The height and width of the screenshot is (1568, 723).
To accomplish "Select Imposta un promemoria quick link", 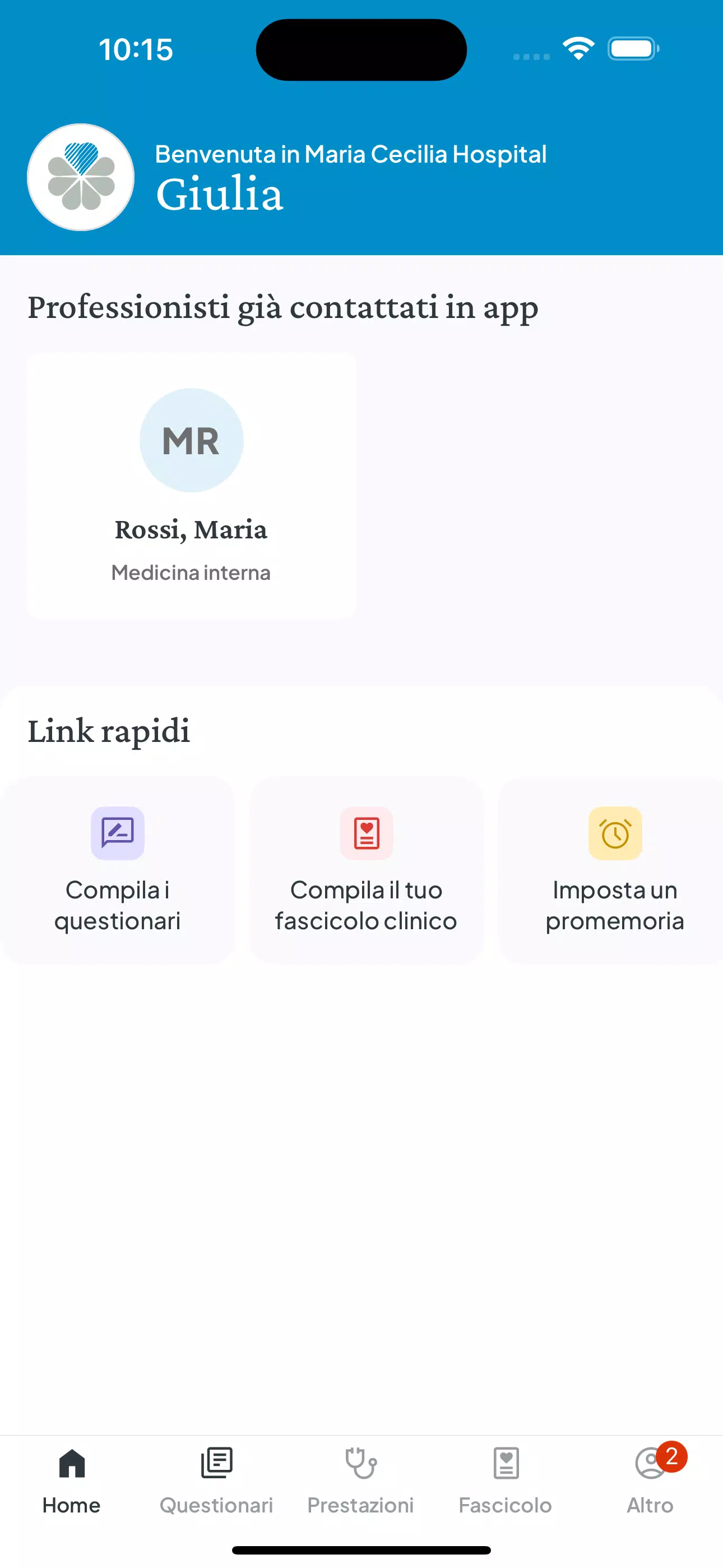I will click(x=614, y=870).
